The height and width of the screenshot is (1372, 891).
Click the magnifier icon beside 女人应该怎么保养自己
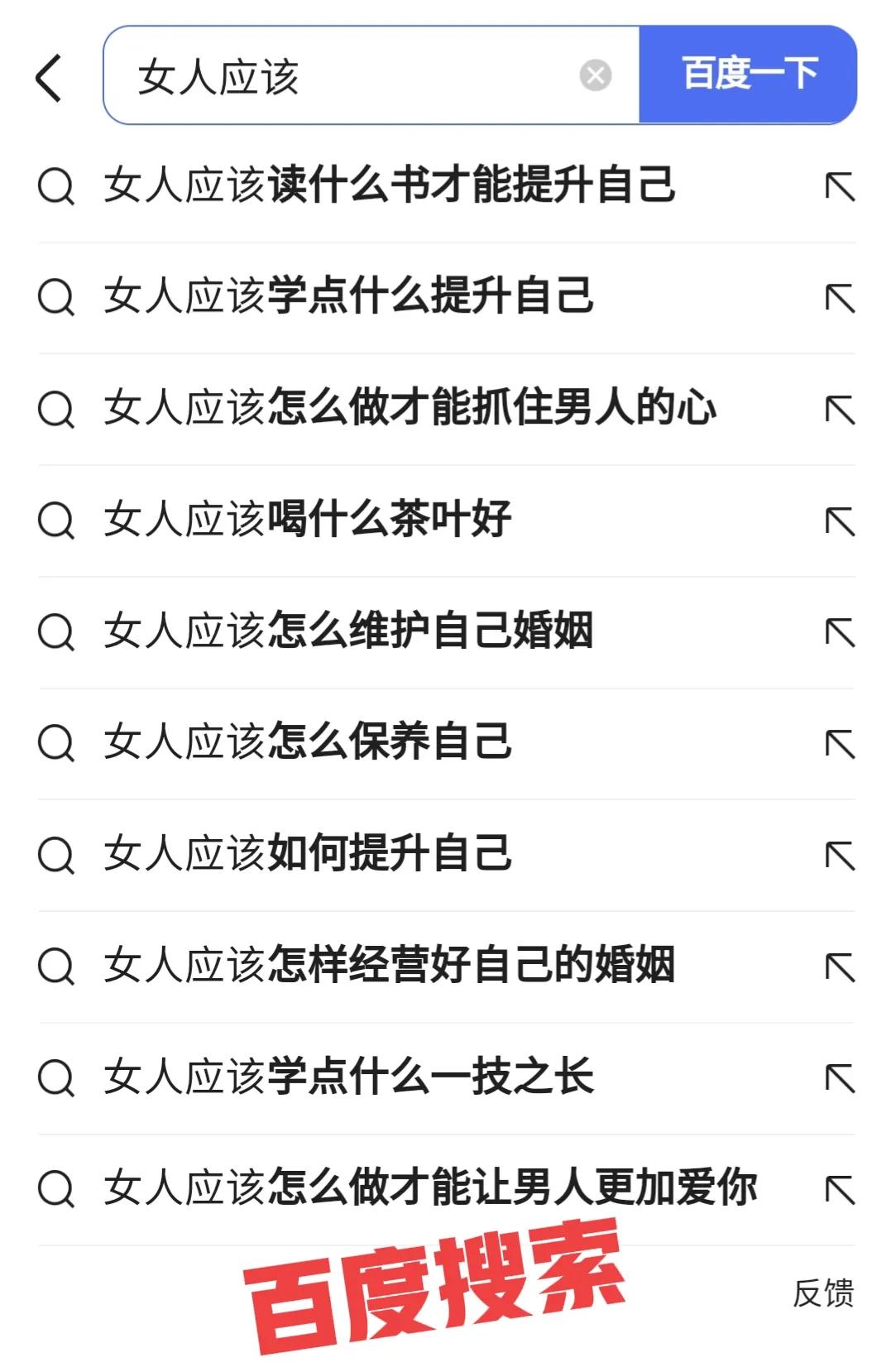[x=56, y=742]
